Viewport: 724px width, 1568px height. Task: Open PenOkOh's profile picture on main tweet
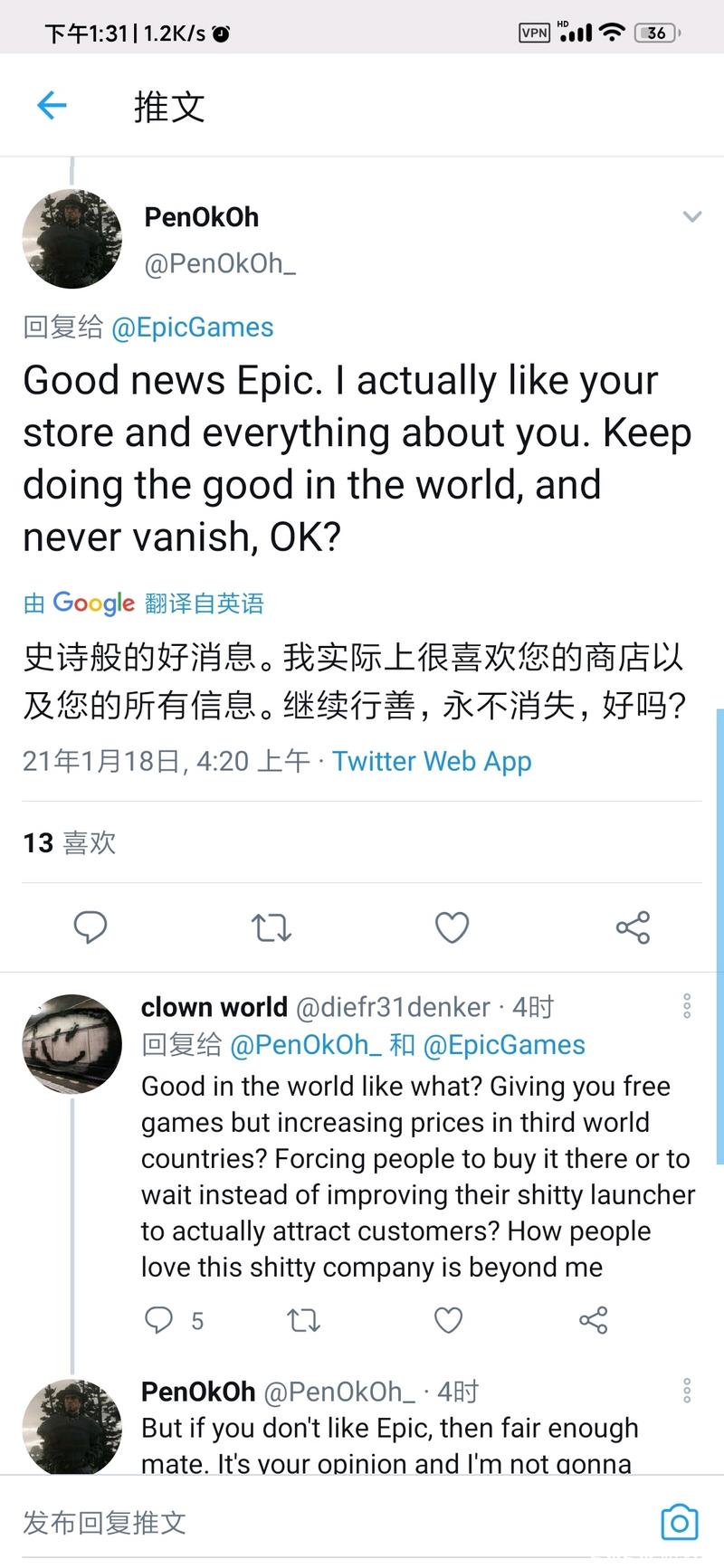click(71, 239)
